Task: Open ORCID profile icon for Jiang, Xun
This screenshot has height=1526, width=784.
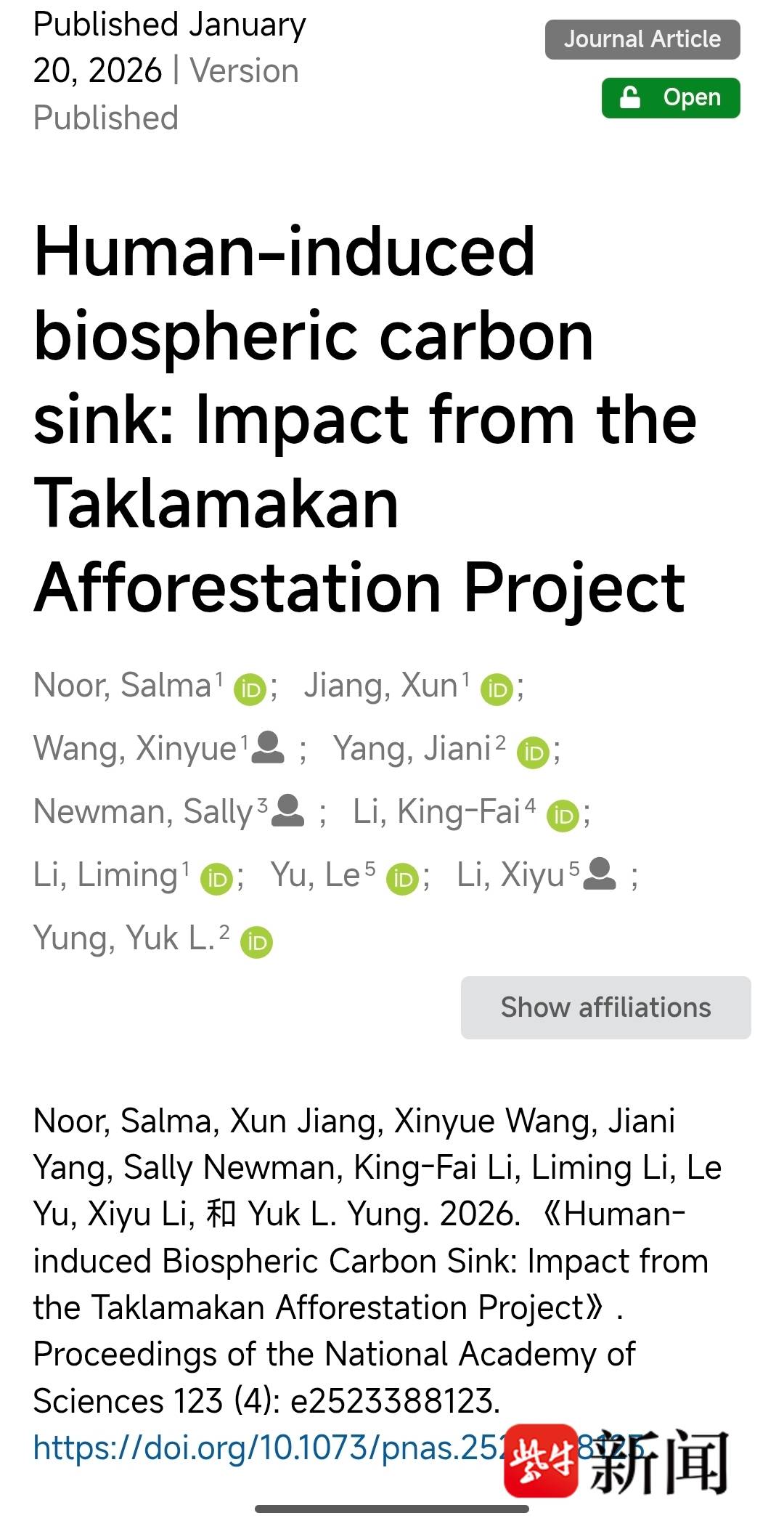Action: point(497,689)
